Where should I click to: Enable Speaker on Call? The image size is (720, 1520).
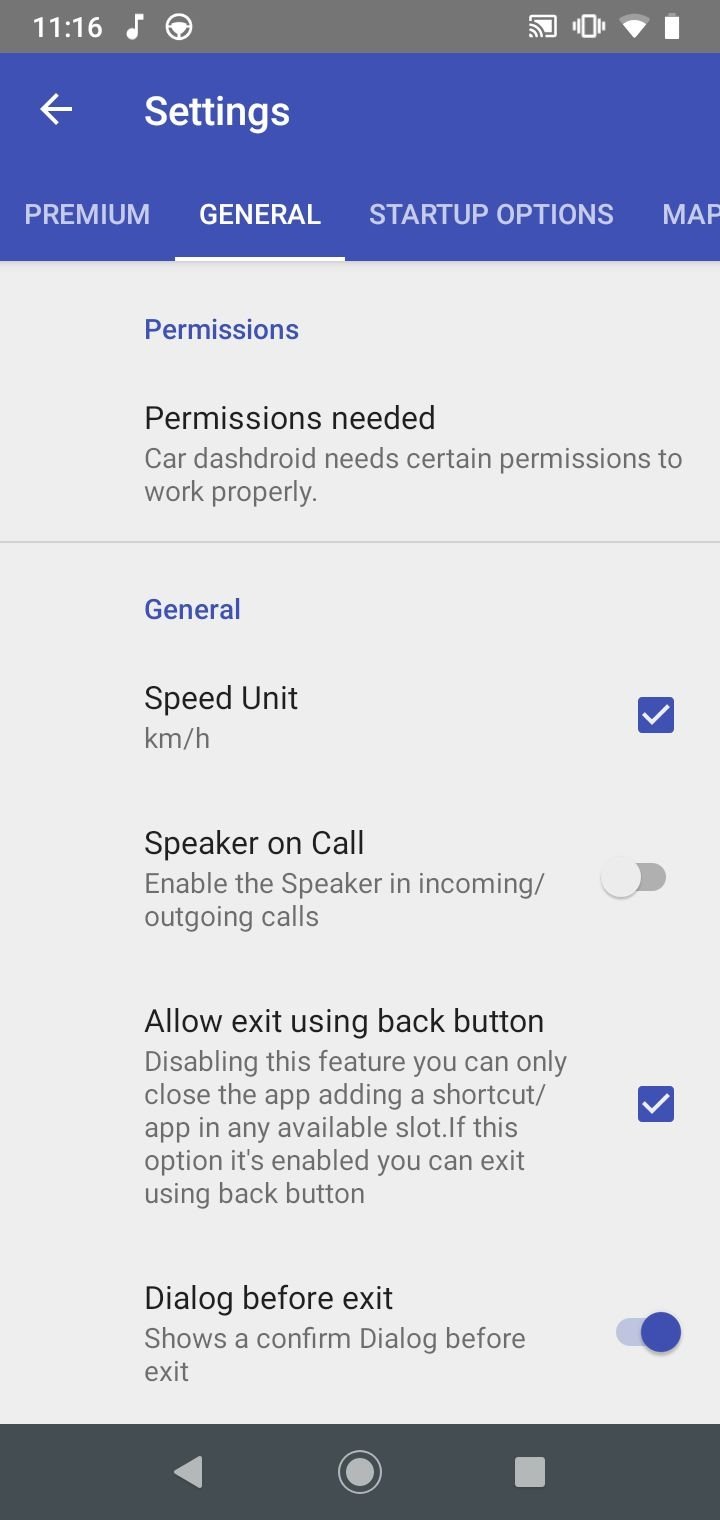(x=634, y=879)
